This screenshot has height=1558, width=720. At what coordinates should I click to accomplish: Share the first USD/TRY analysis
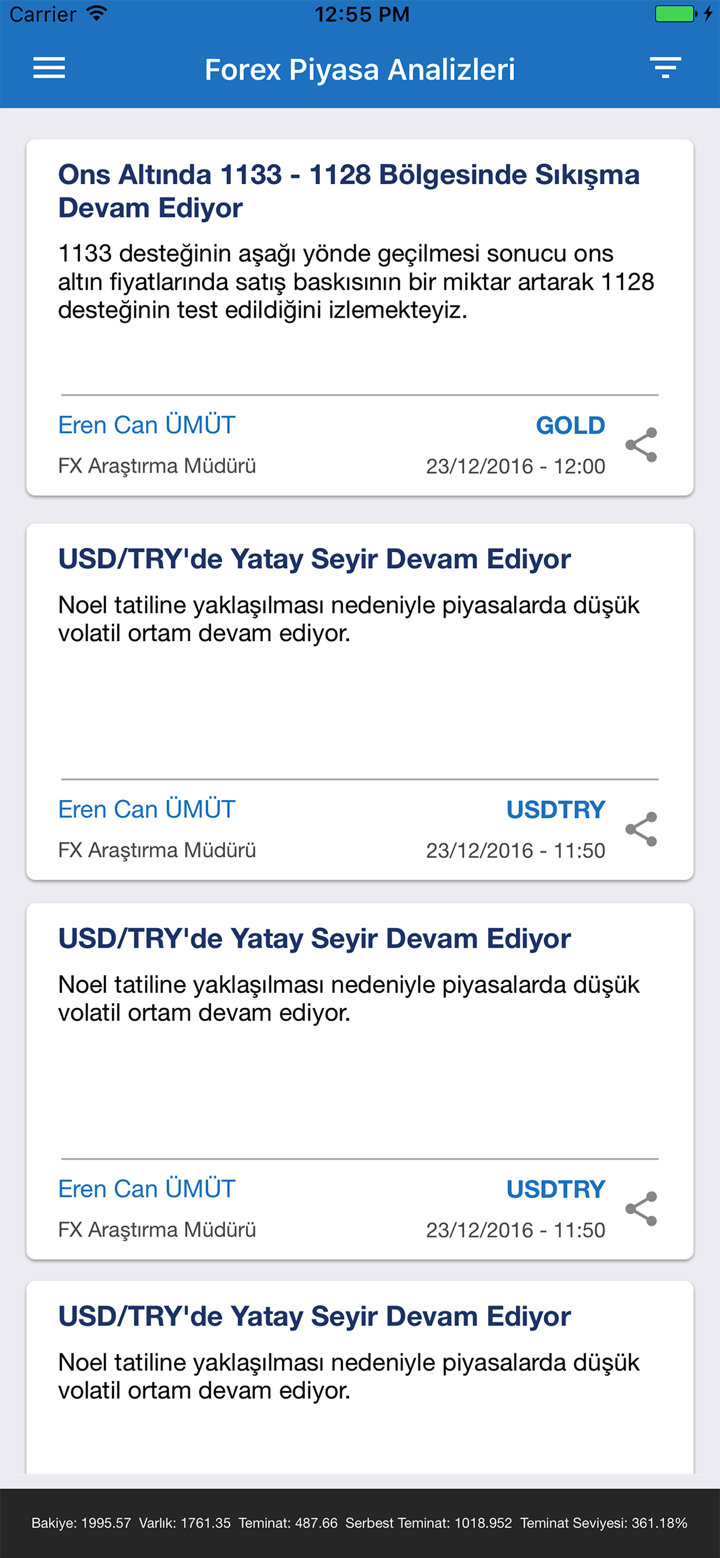pos(641,829)
